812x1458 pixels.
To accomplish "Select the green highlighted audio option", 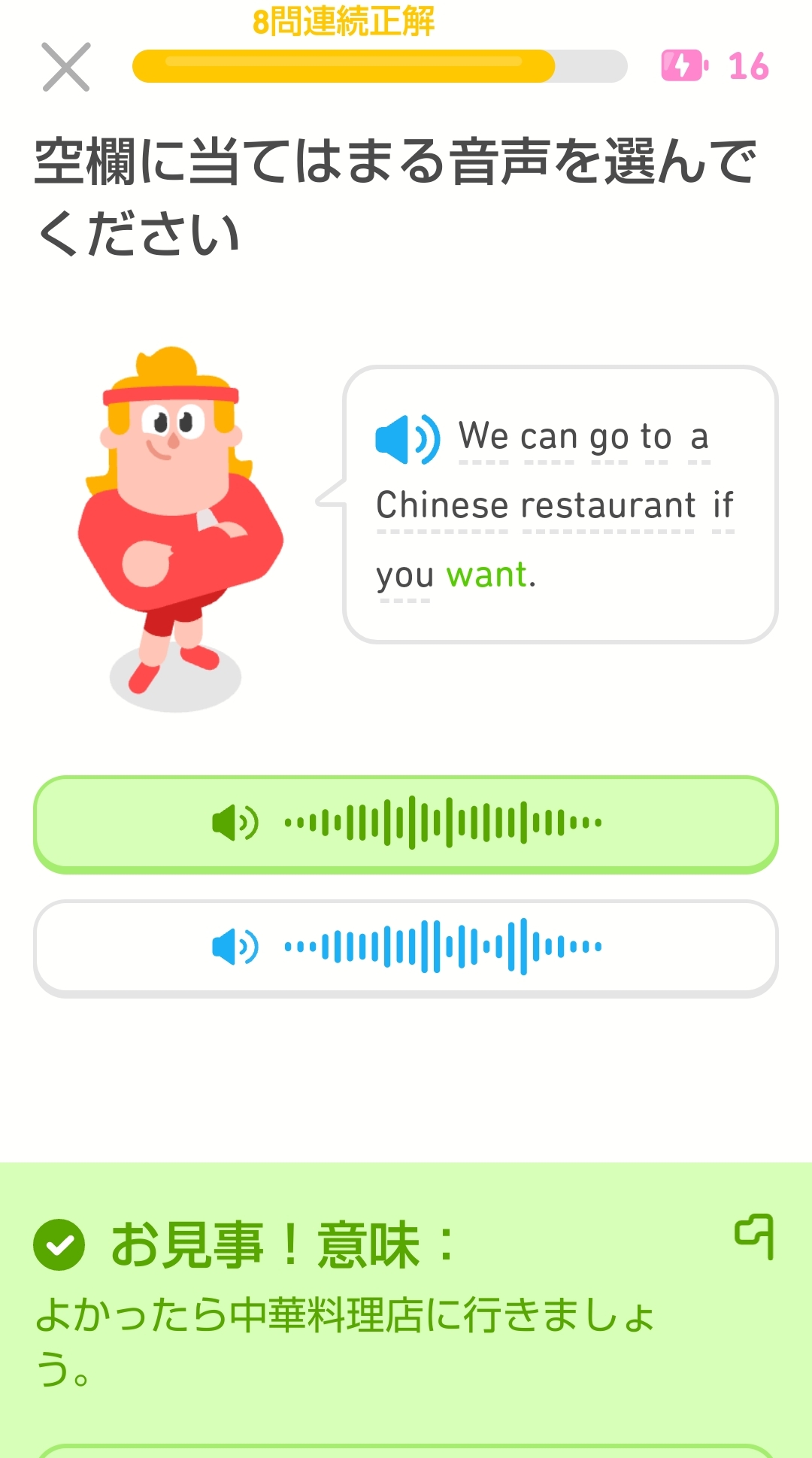I will (405, 823).
